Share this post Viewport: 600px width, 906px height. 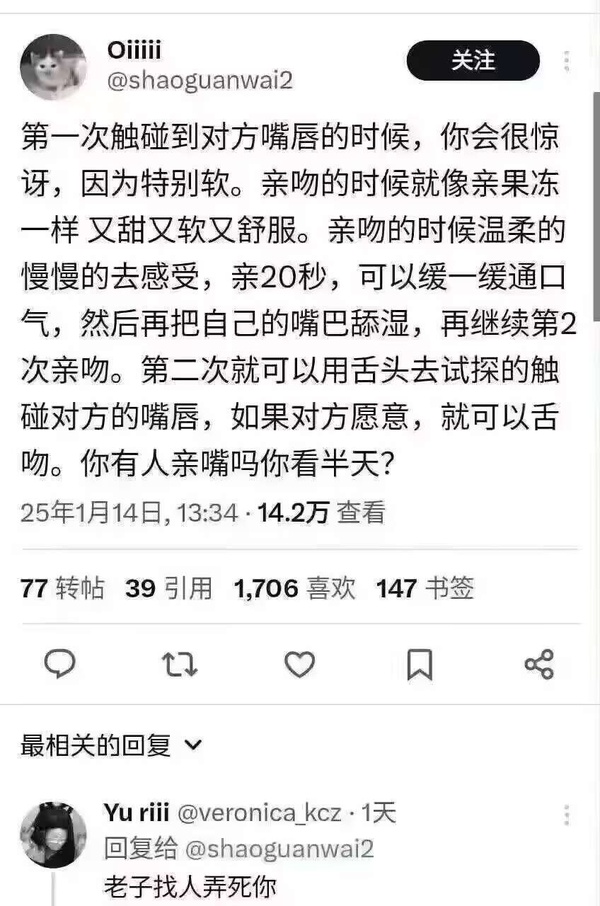539,664
